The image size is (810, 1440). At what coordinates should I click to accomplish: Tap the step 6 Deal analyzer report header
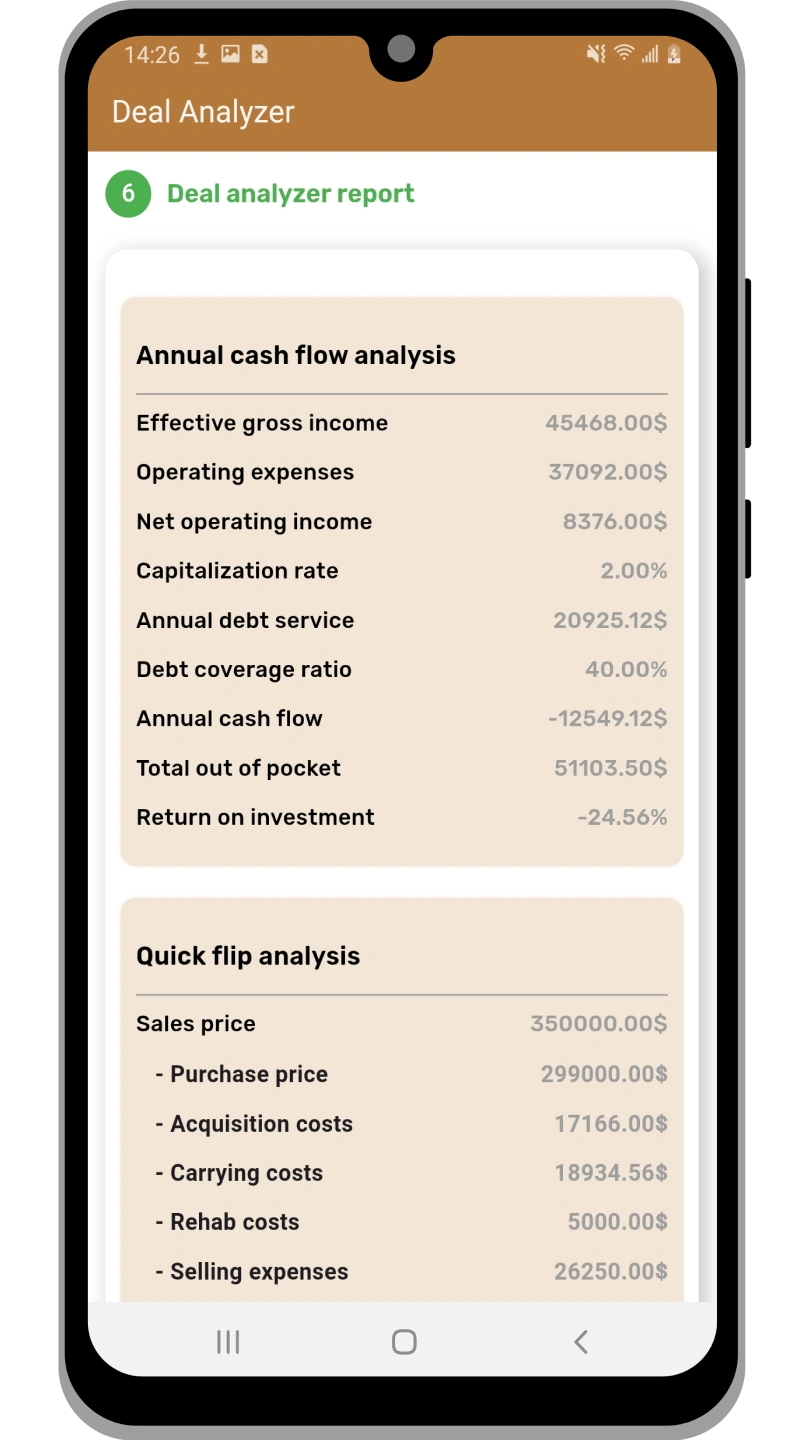tap(289, 194)
